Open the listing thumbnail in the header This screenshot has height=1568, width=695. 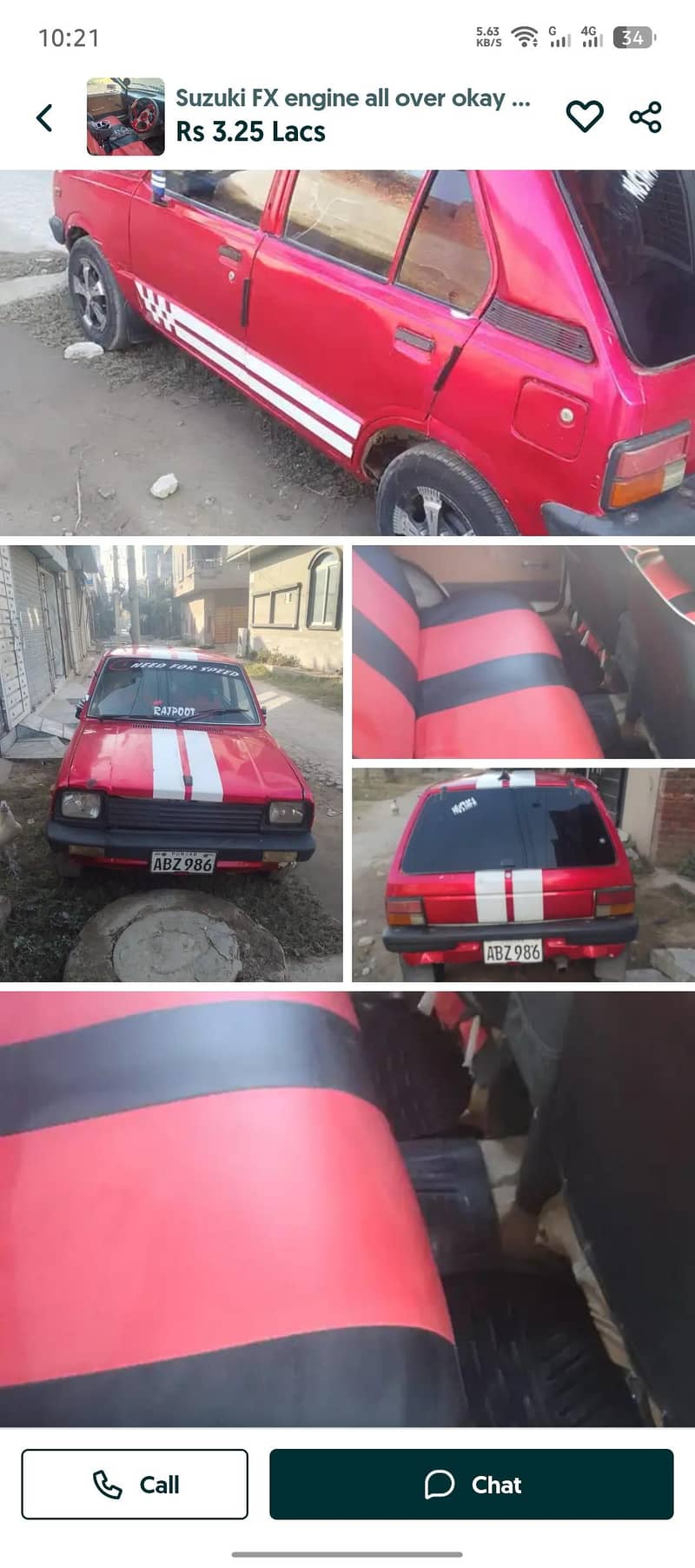point(126,116)
